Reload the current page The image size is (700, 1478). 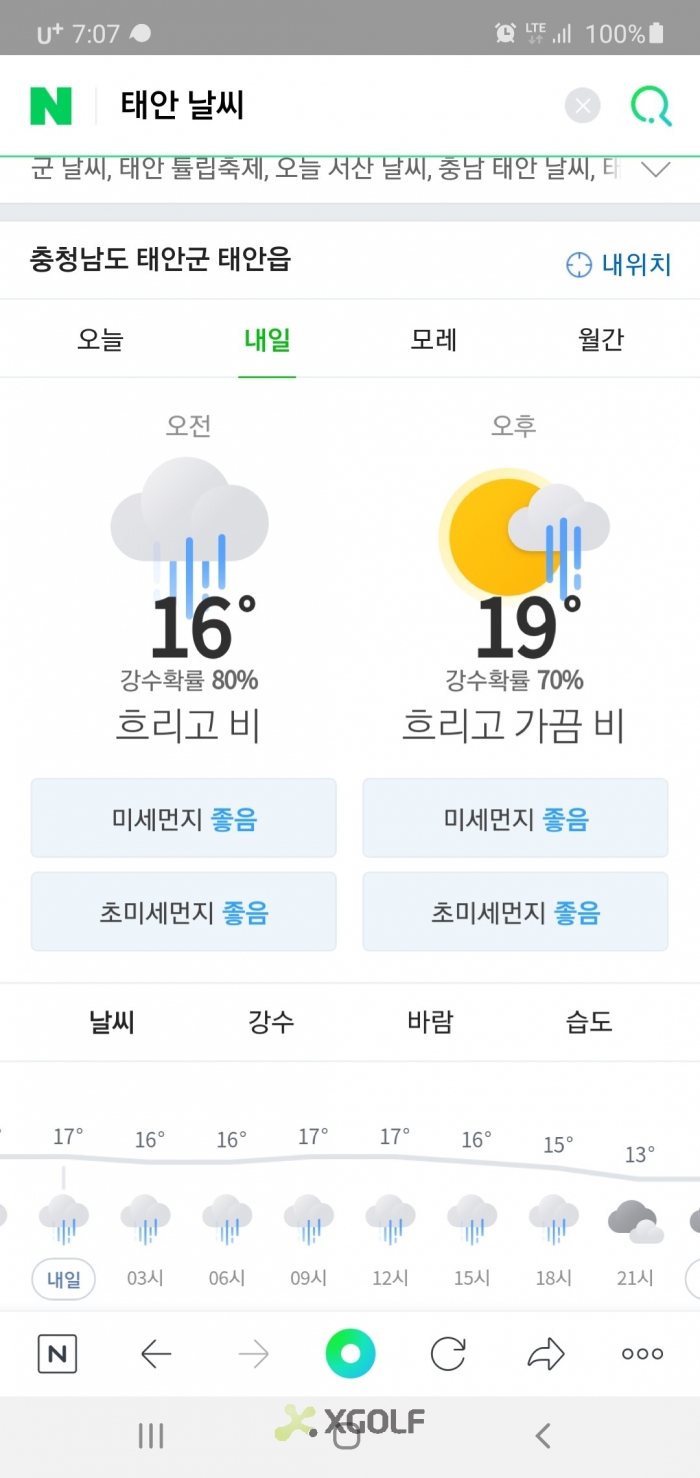coord(448,1354)
